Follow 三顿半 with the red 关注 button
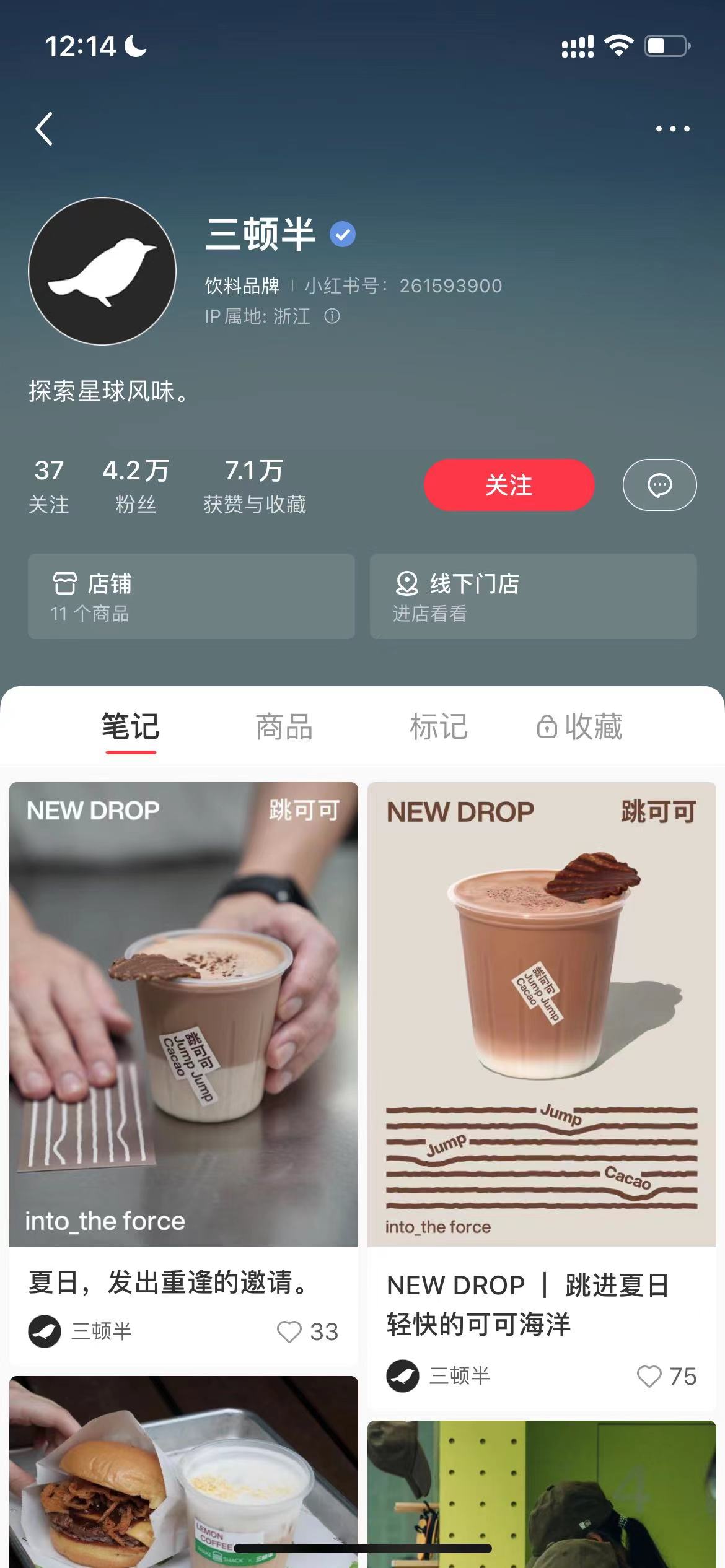 click(x=509, y=485)
